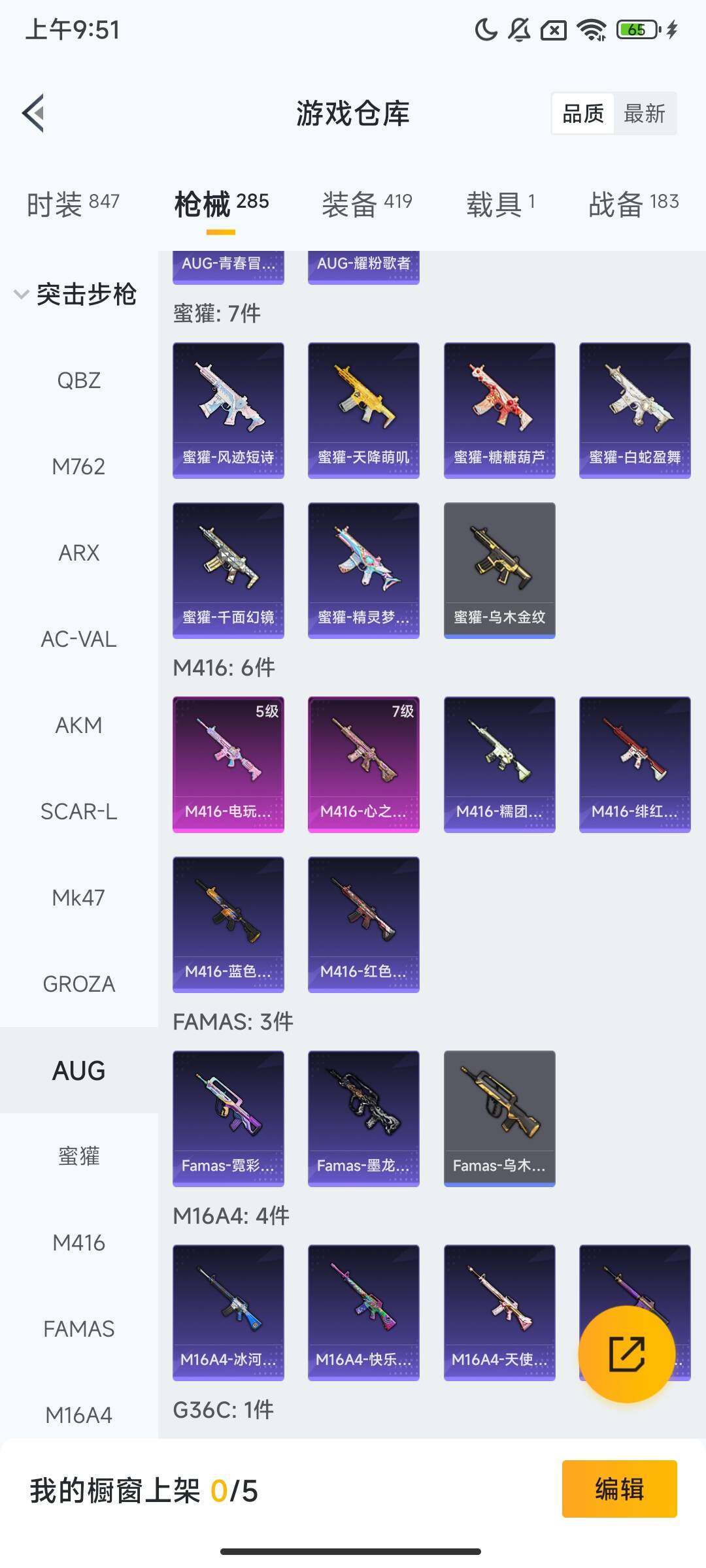Sort items by 最新

644,114
